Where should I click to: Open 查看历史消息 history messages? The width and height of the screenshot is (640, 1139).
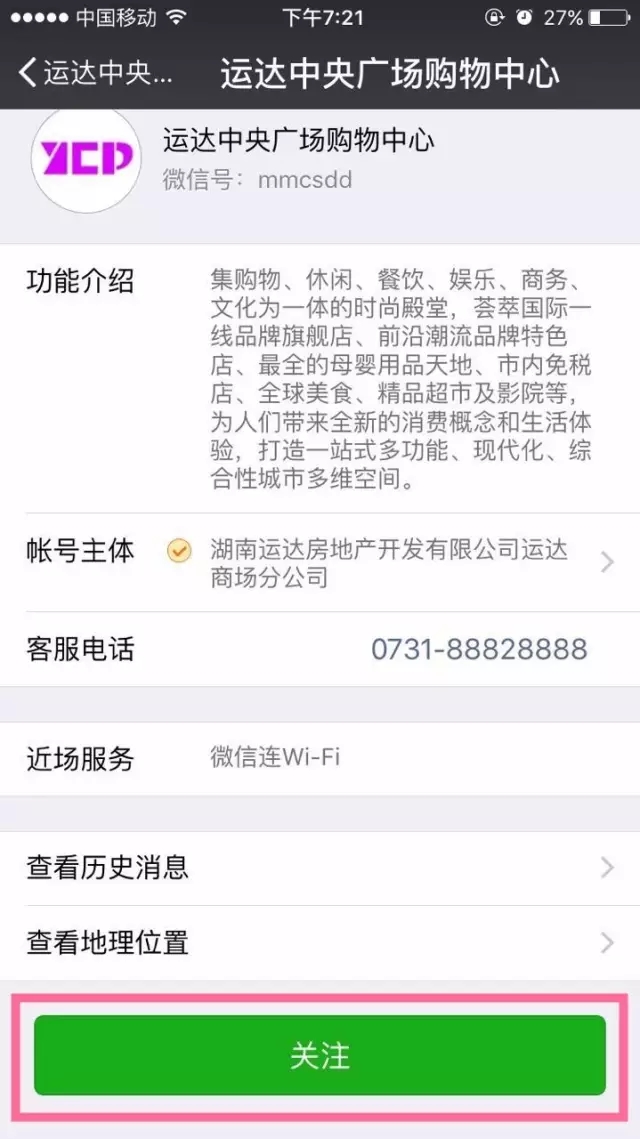tap(320, 867)
